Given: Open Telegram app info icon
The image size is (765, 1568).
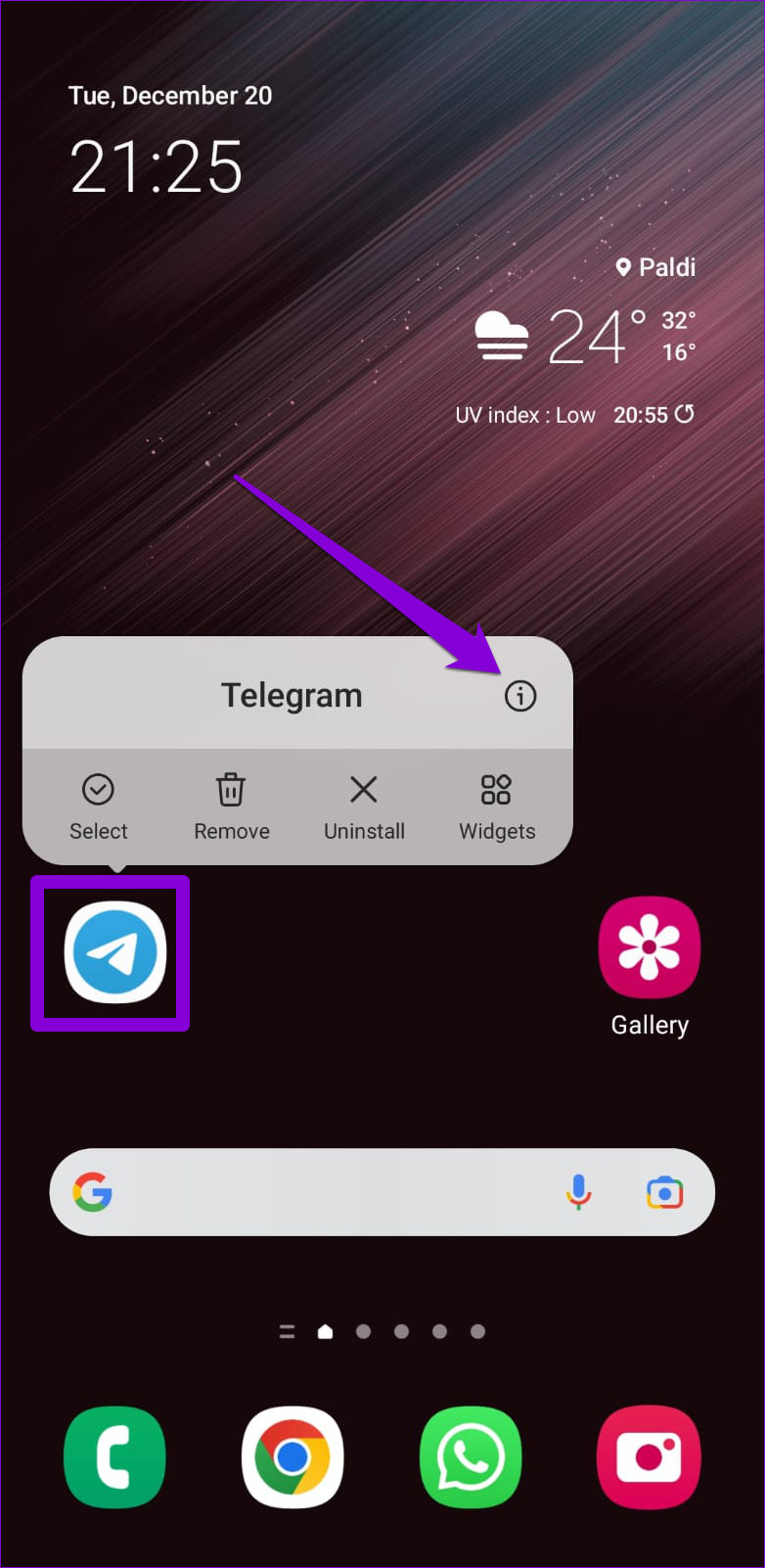Looking at the screenshot, I should pyautogui.click(x=519, y=696).
